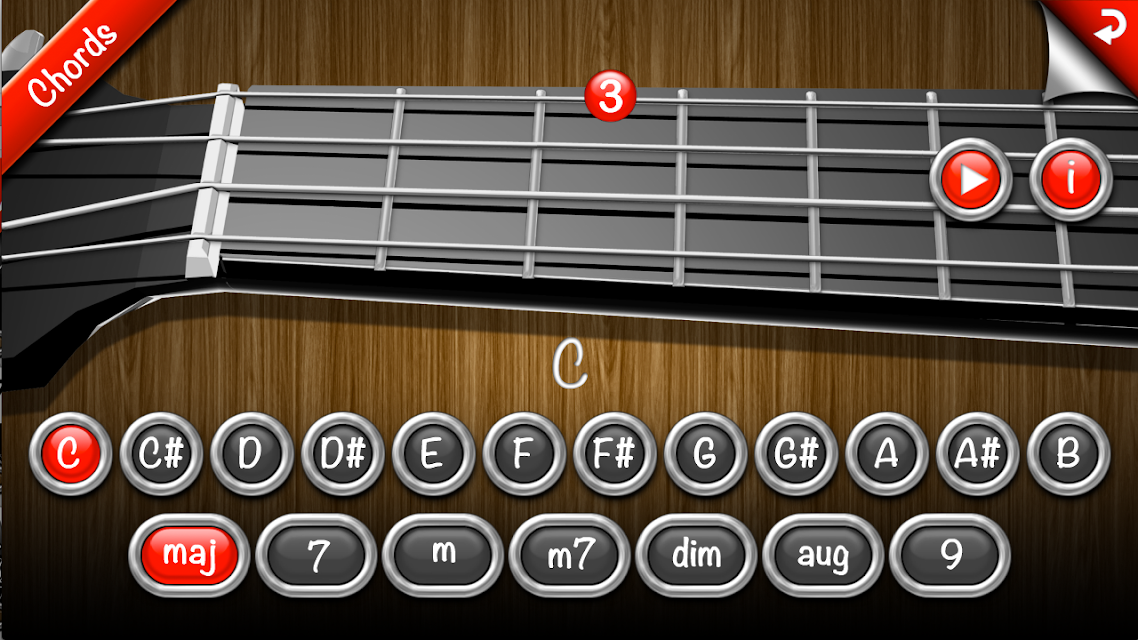Select the G root note
Image resolution: width=1138 pixels, height=640 pixels.
(705, 454)
